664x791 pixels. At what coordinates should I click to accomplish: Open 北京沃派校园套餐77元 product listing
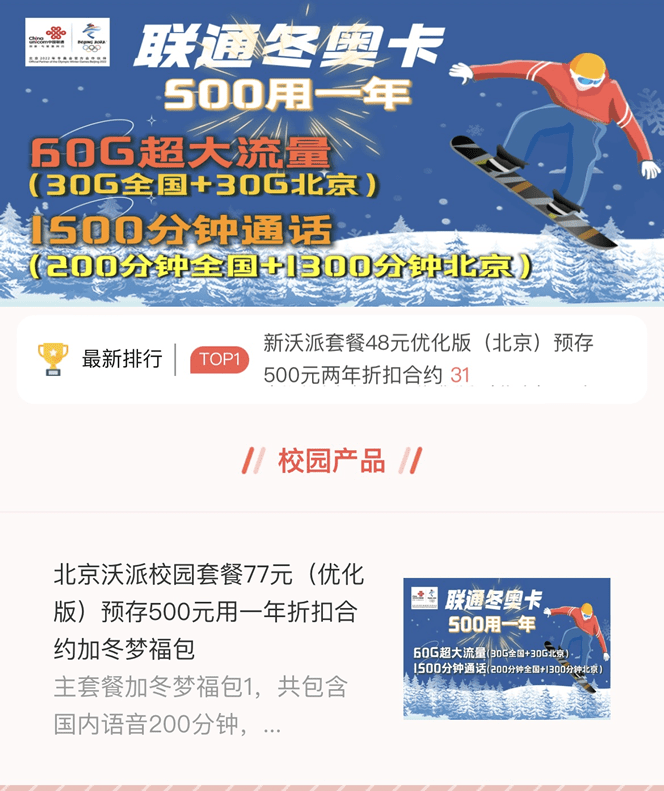tap(210, 611)
